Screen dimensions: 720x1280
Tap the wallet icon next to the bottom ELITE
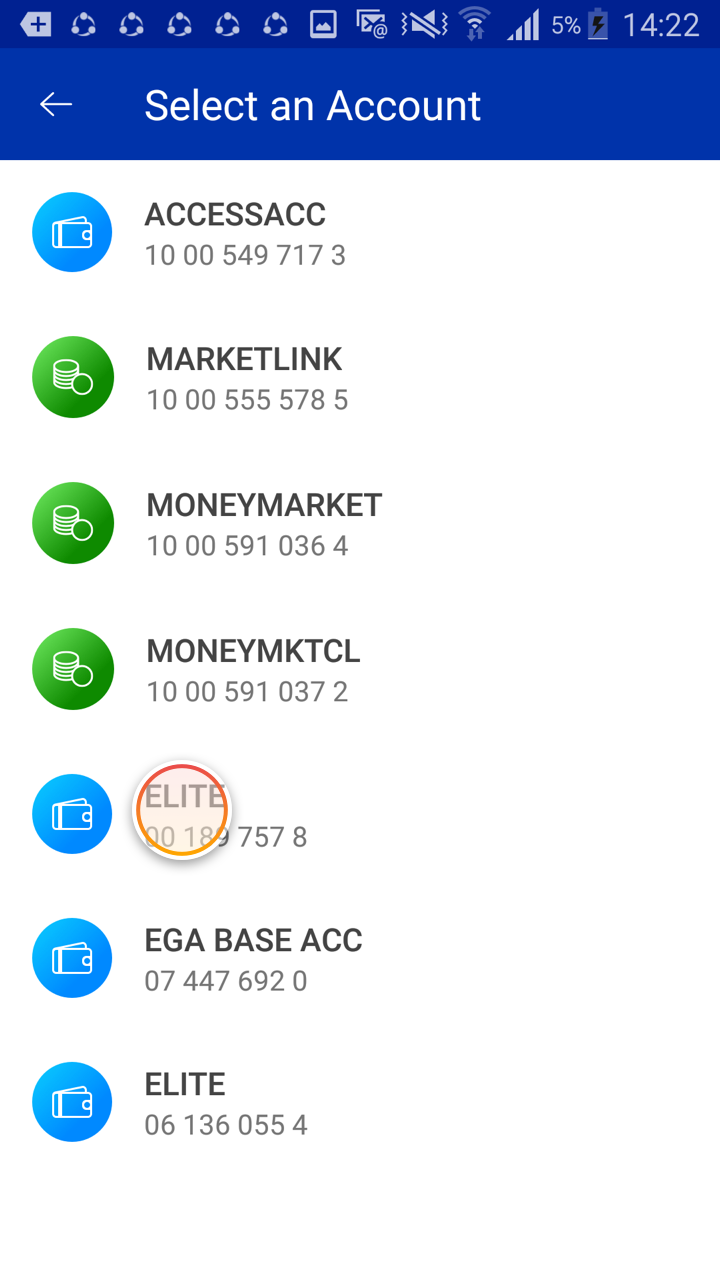pos(72,1101)
